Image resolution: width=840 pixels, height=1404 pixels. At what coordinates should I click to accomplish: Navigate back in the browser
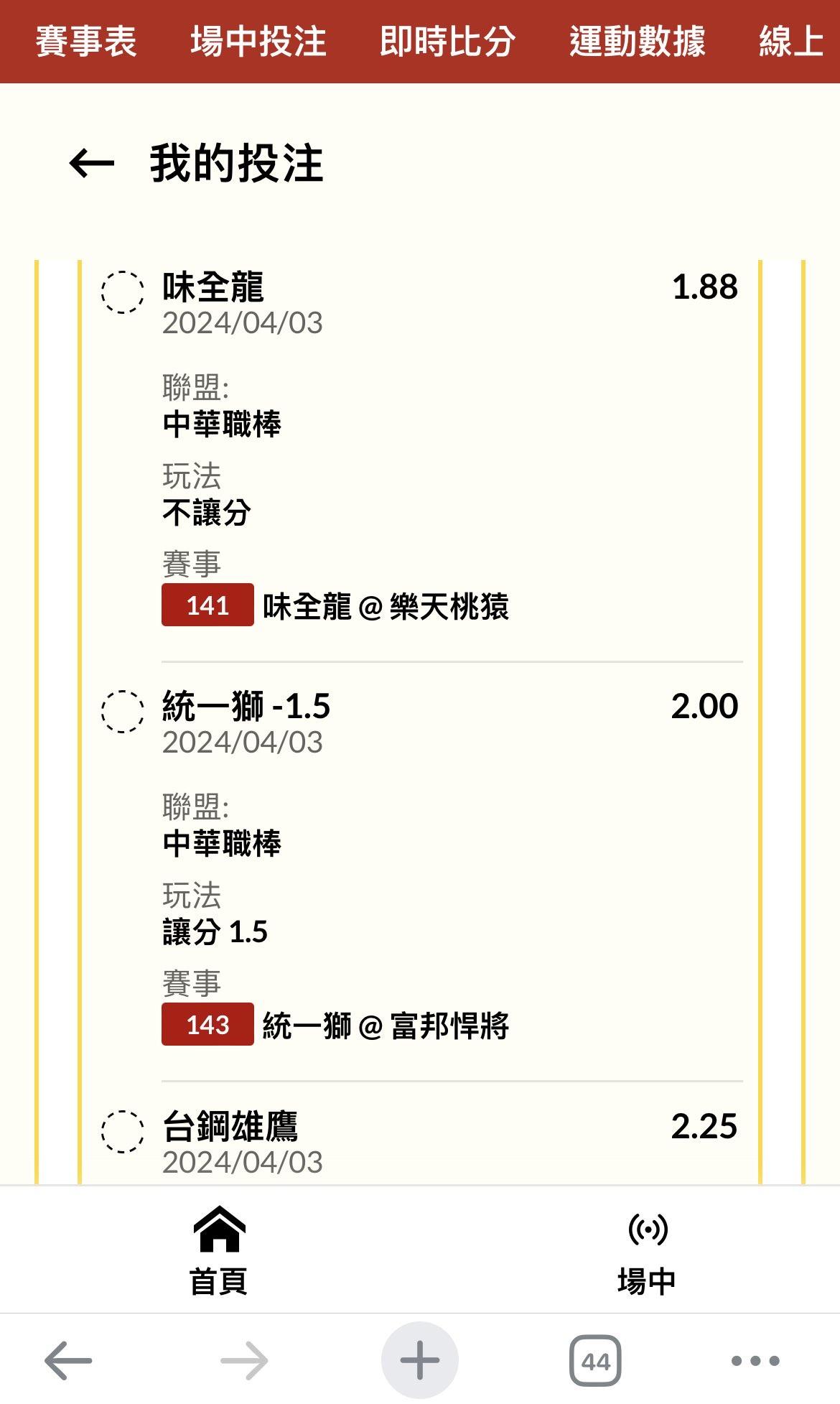click(x=68, y=1359)
